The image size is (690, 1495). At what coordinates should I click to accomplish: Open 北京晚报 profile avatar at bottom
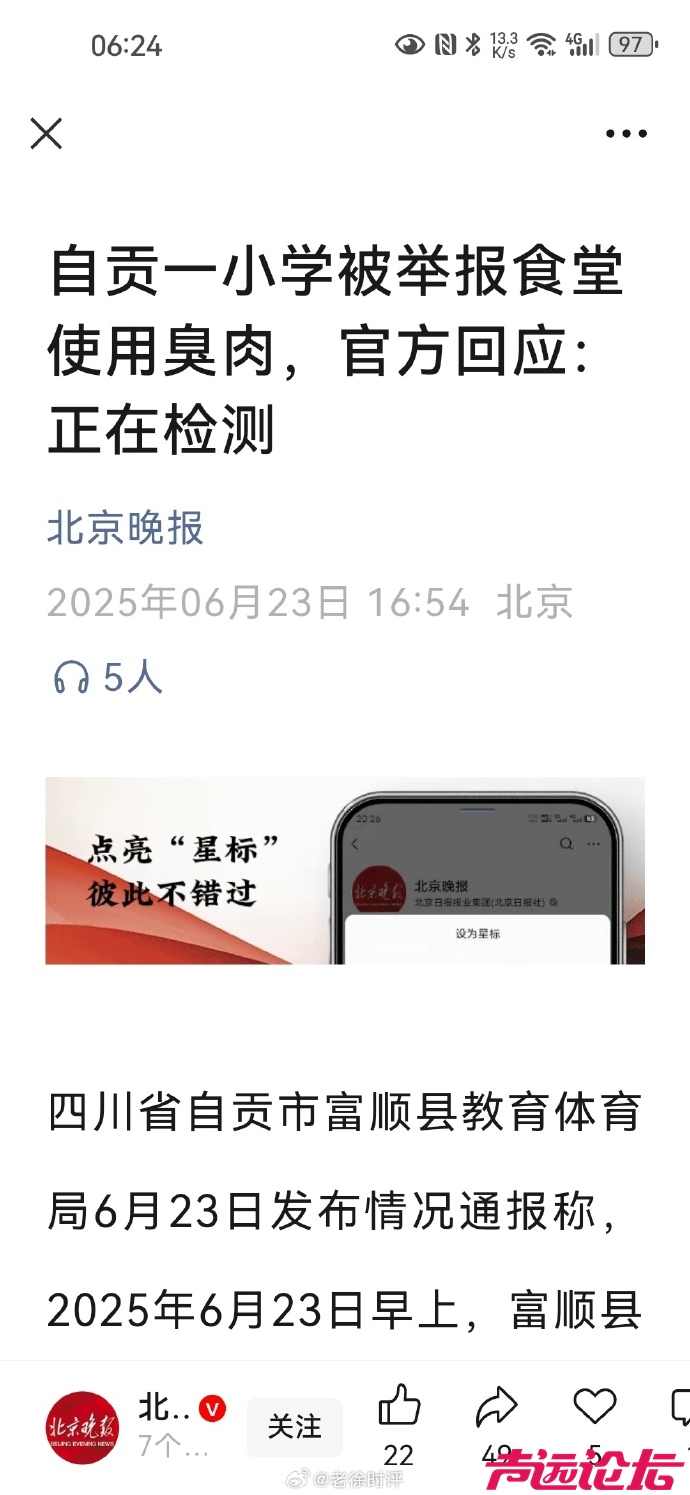click(x=82, y=1427)
